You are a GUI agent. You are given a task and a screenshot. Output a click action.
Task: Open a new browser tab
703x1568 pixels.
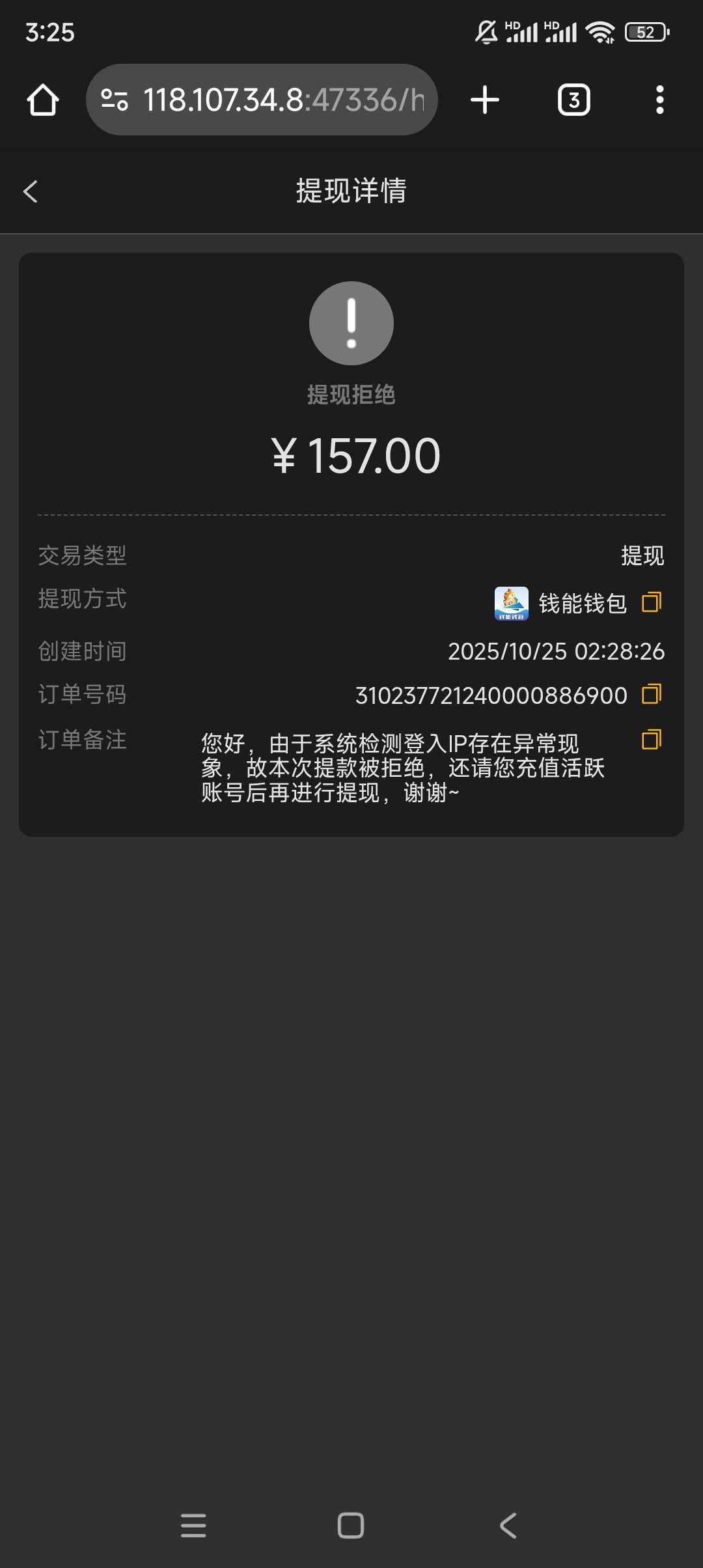(x=485, y=100)
